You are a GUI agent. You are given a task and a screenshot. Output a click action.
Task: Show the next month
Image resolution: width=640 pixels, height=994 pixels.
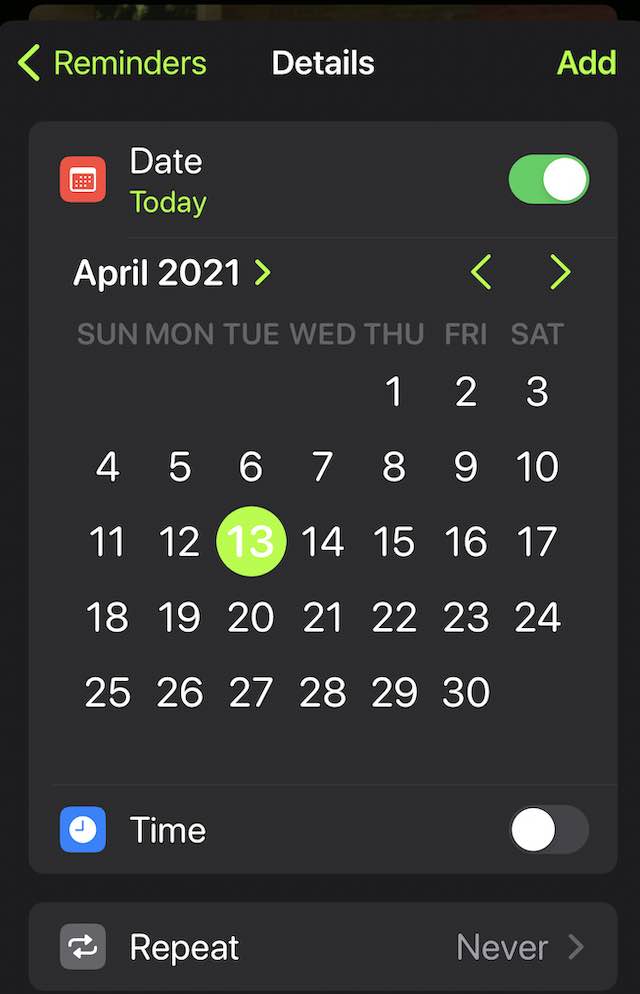tap(560, 273)
